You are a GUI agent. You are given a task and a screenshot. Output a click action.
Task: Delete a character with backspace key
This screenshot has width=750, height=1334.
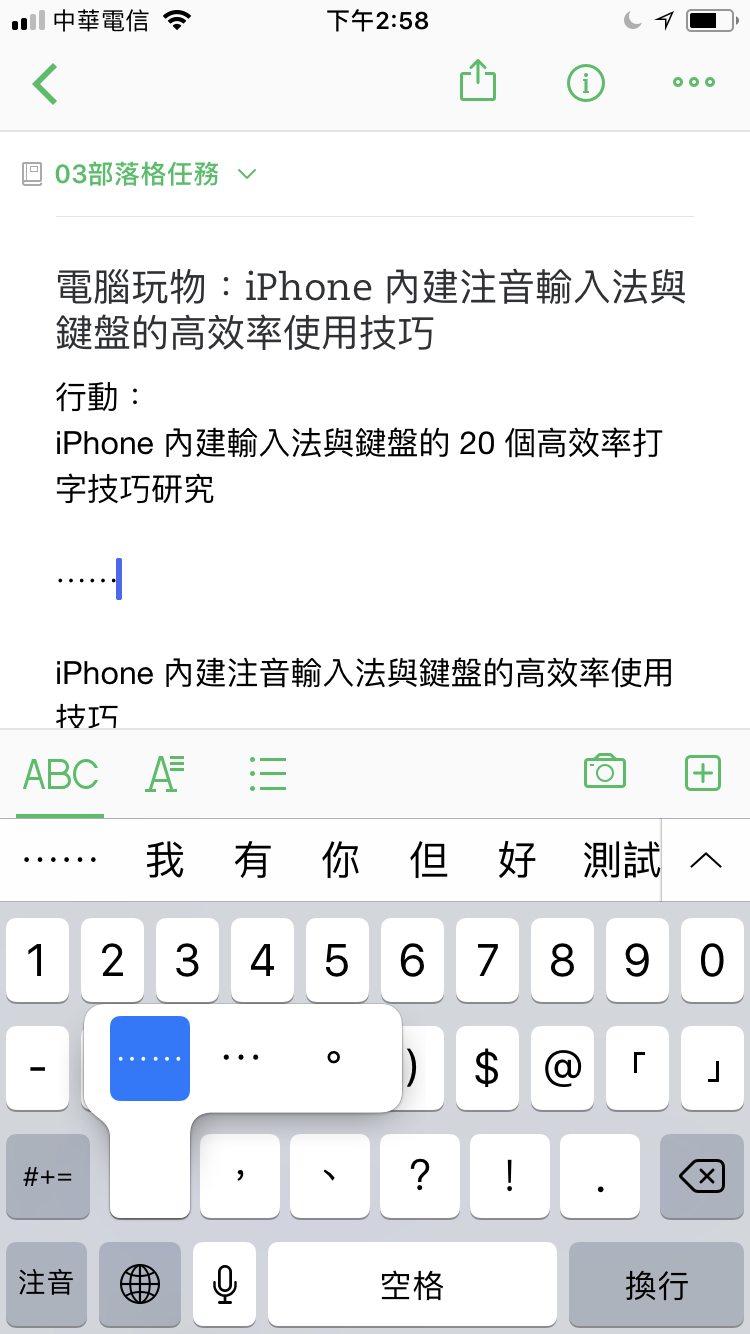(702, 1176)
